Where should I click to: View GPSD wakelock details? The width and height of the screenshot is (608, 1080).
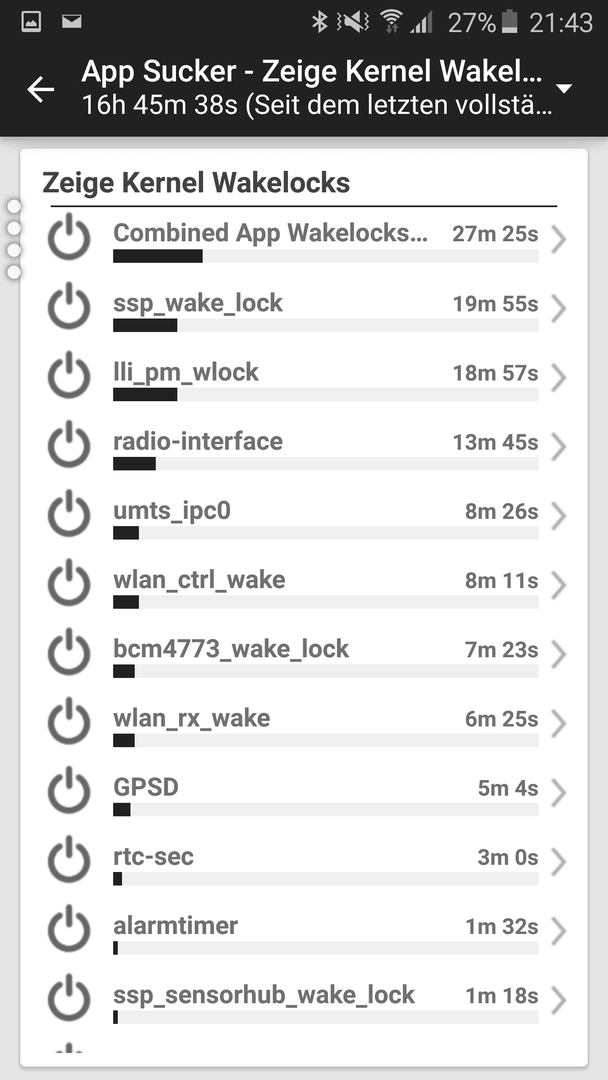(x=304, y=792)
